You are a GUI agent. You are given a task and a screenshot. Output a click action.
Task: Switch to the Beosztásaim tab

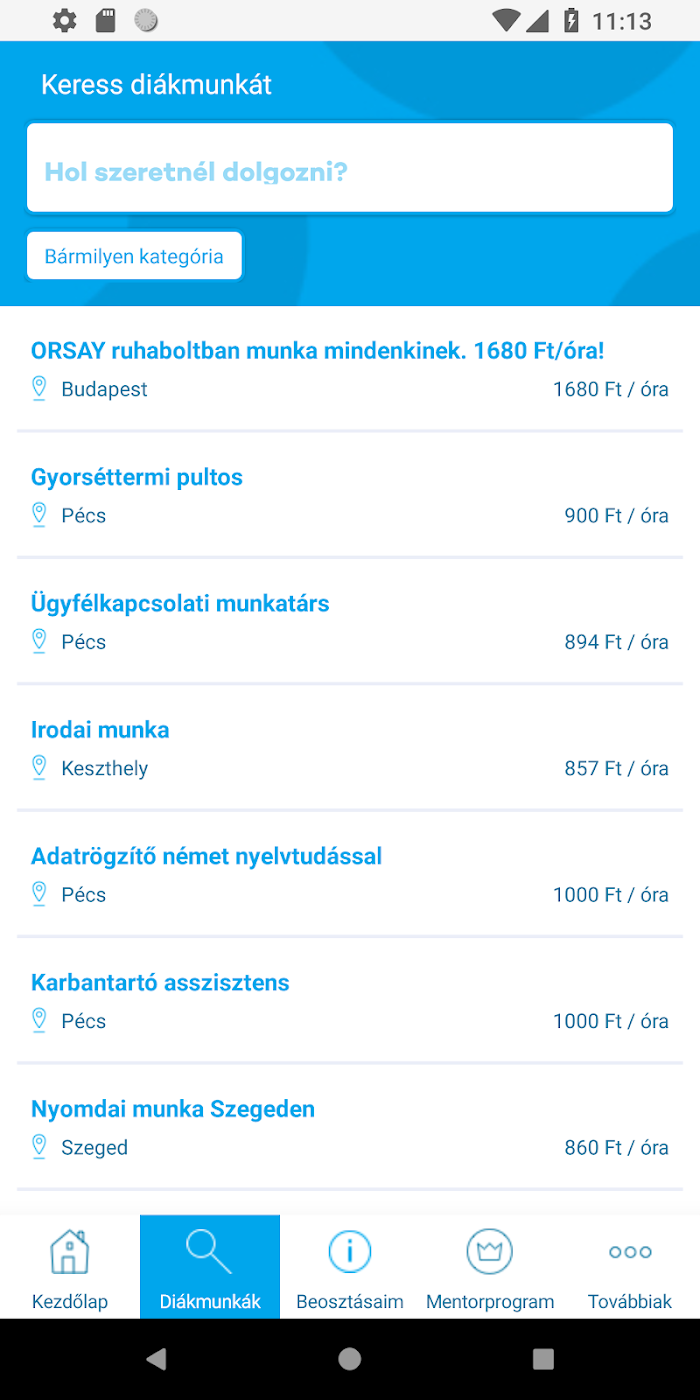point(350,1267)
